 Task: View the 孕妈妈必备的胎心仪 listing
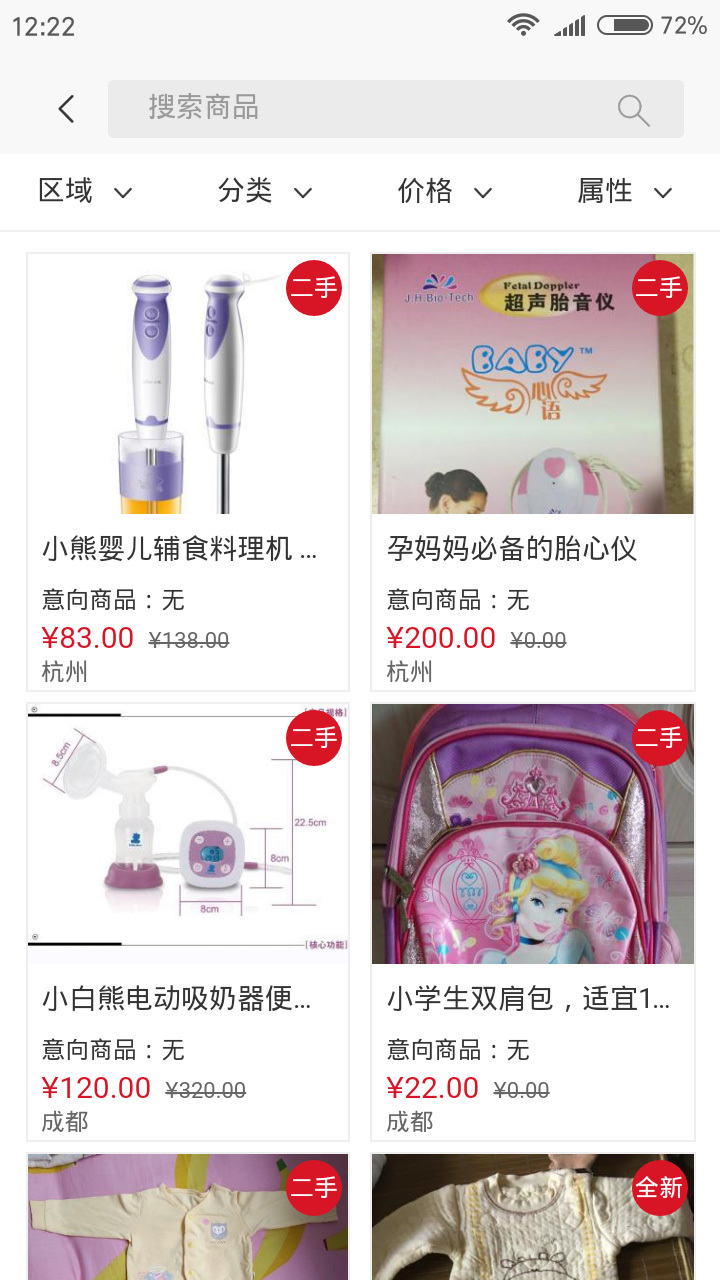pyautogui.click(x=532, y=471)
